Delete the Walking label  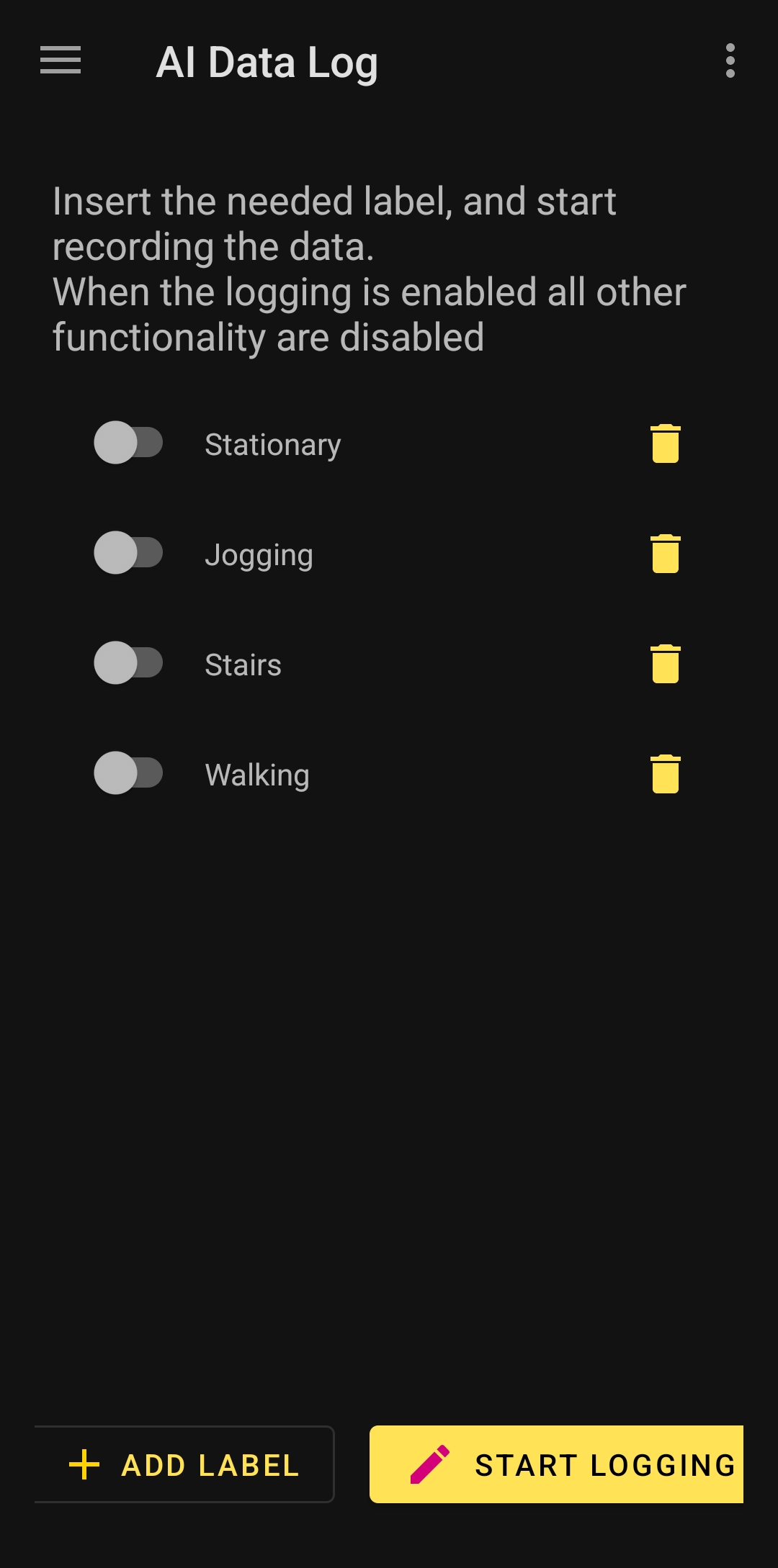click(665, 774)
